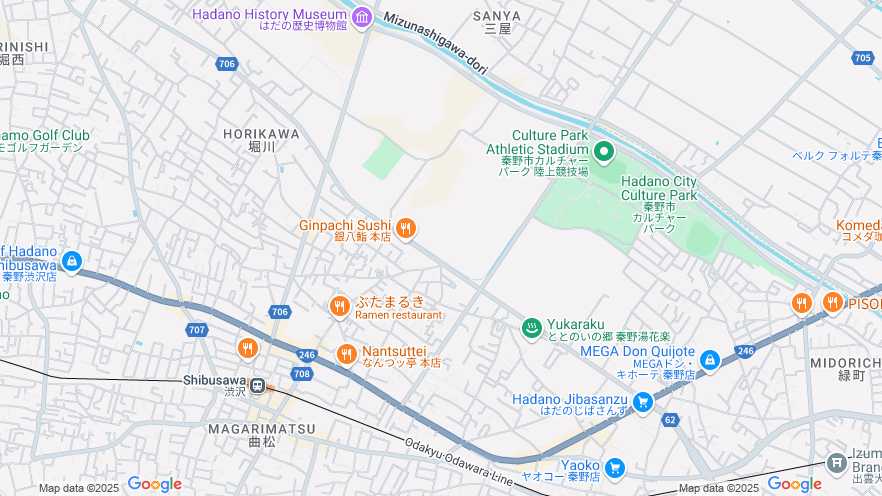Open the ぶたまるき ramen restaurant marker
882x496 pixels.
coord(340,306)
